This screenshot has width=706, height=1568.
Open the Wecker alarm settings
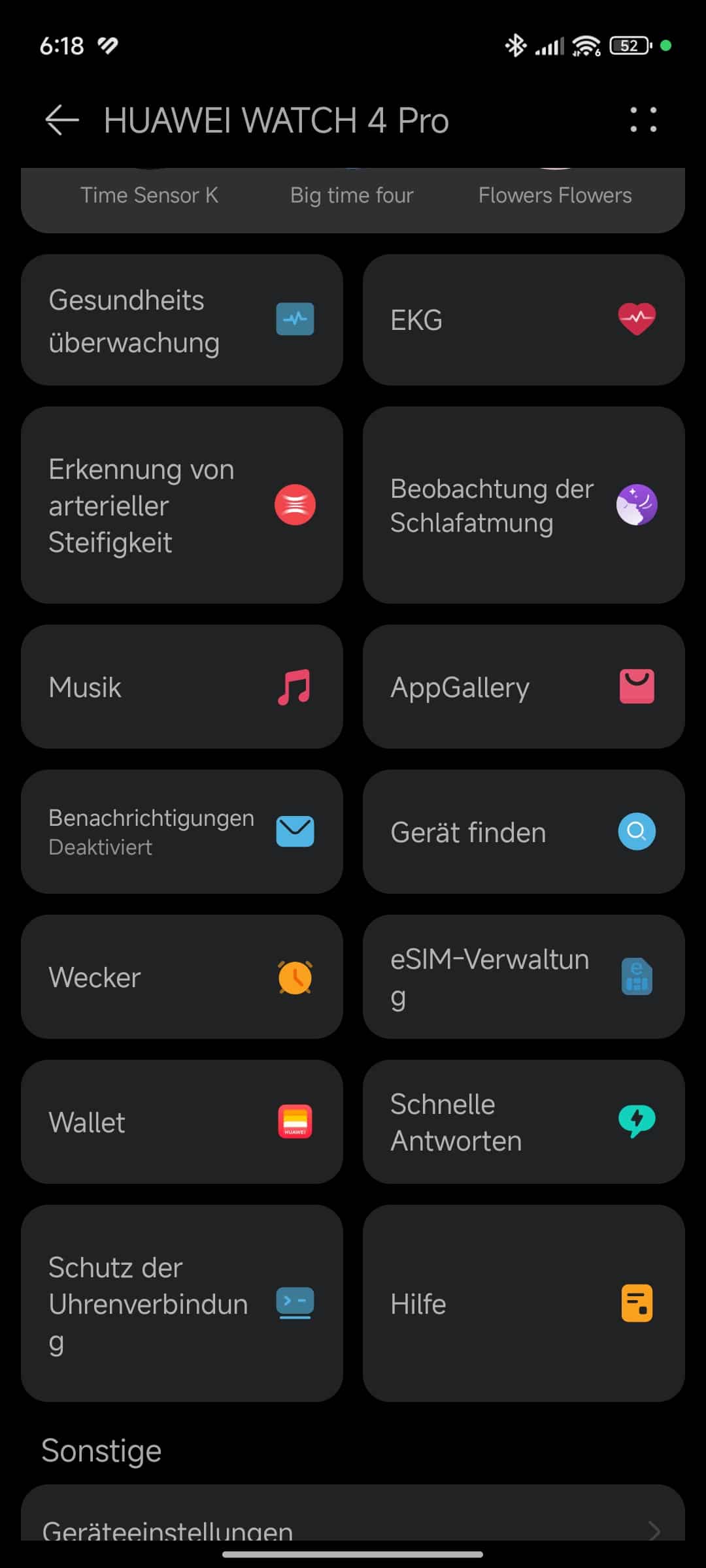click(x=182, y=977)
